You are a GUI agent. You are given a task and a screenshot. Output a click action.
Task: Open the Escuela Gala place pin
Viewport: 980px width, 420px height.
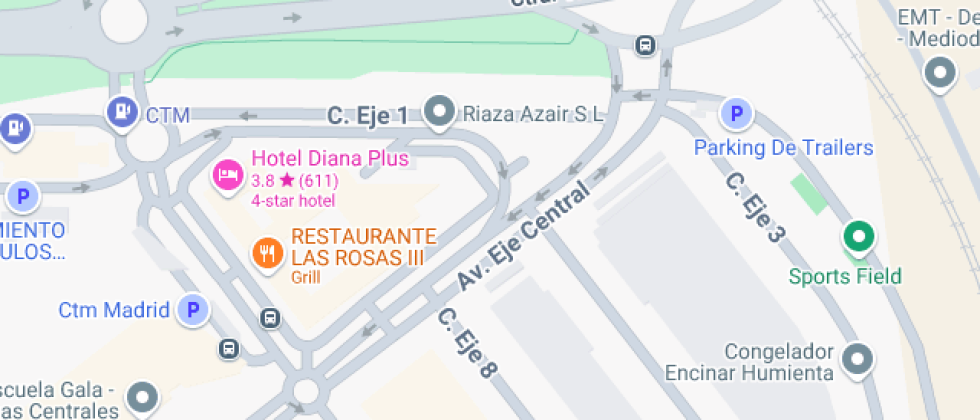point(143,398)
